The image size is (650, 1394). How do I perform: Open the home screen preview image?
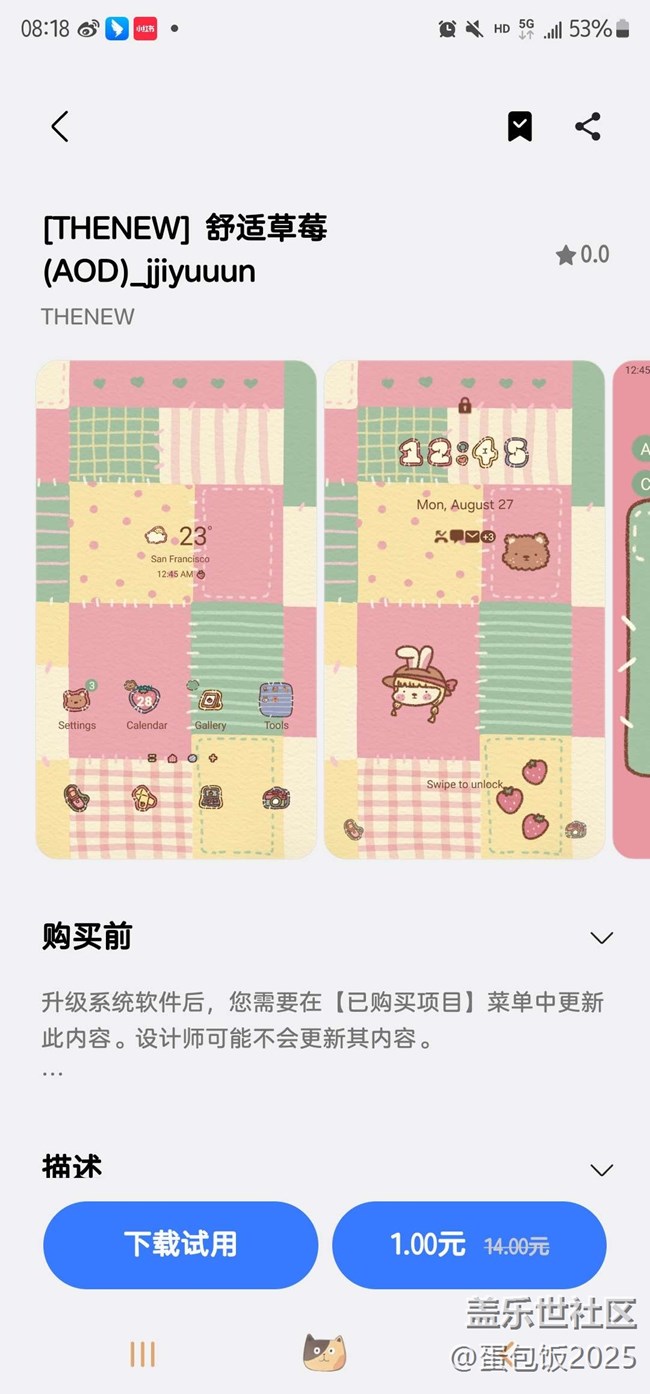coord(176,609)
